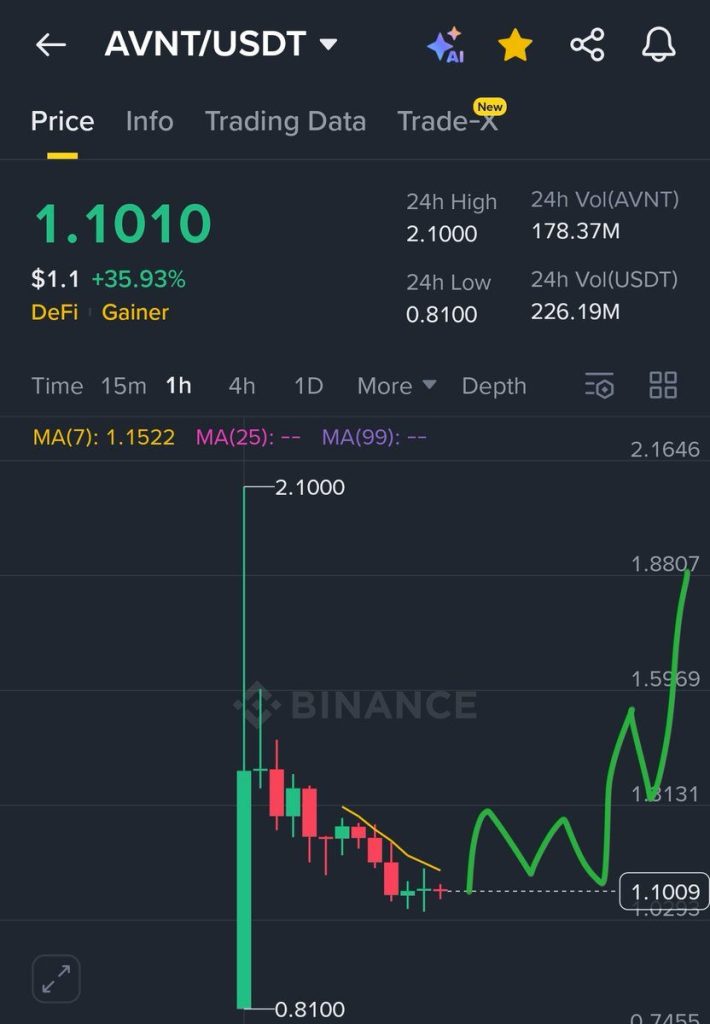Viewport: 710px width, 1024px height.
Task: Open the chart layout grid icon
Action: pos(663,385)
